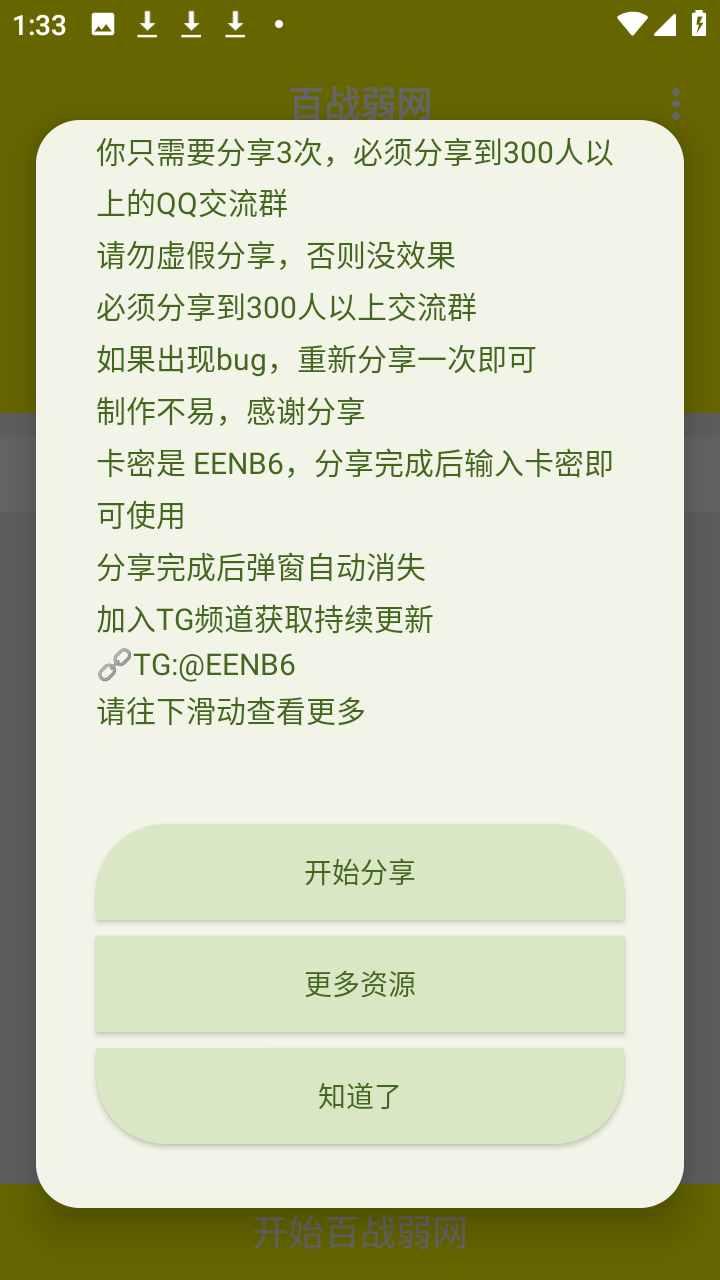
Task: Open the TG:@EENB6 channel link
Action: tap(212, 664)
